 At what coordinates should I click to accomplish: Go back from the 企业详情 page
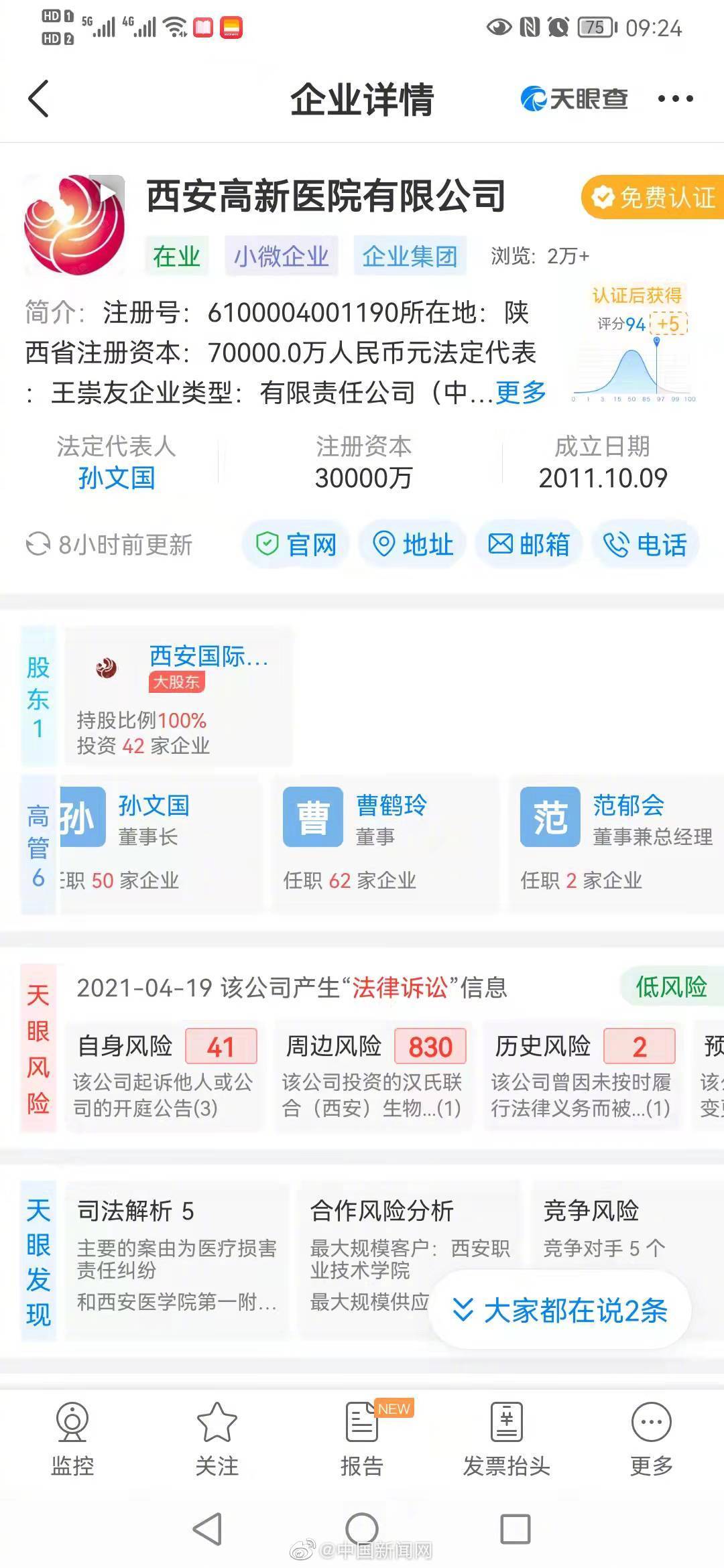[39, 99]
